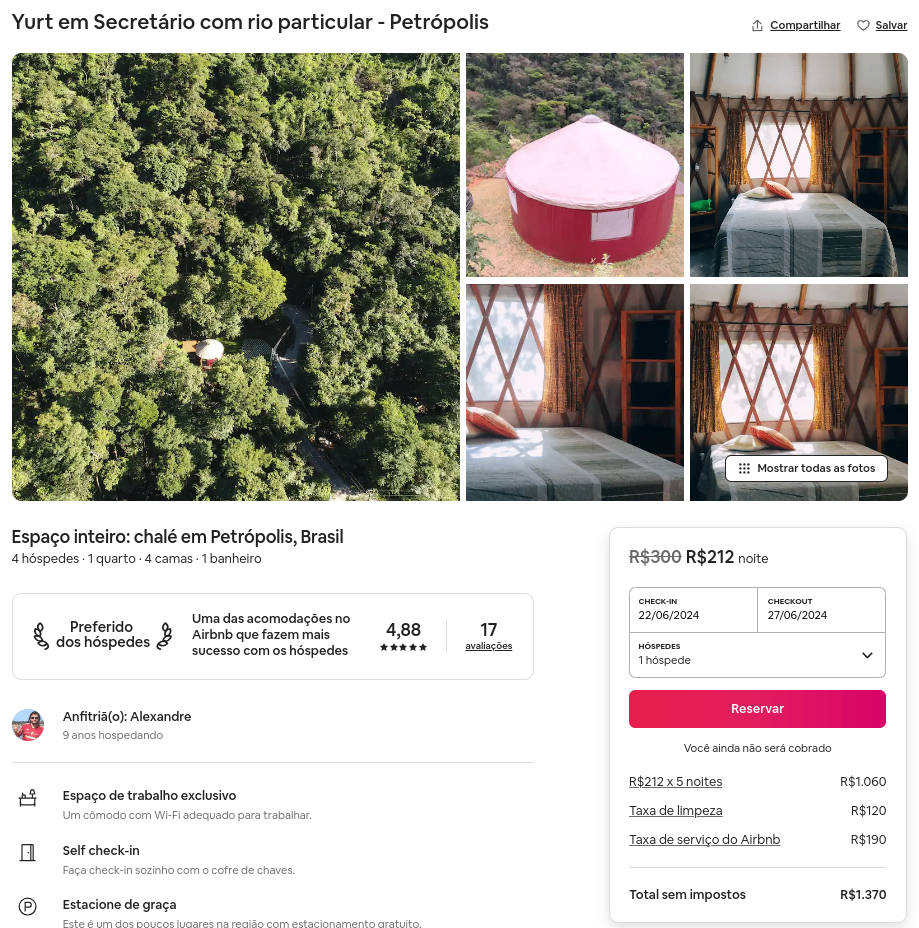
Task: Share this listing via Compartilhar
Action: pos(796,26)
